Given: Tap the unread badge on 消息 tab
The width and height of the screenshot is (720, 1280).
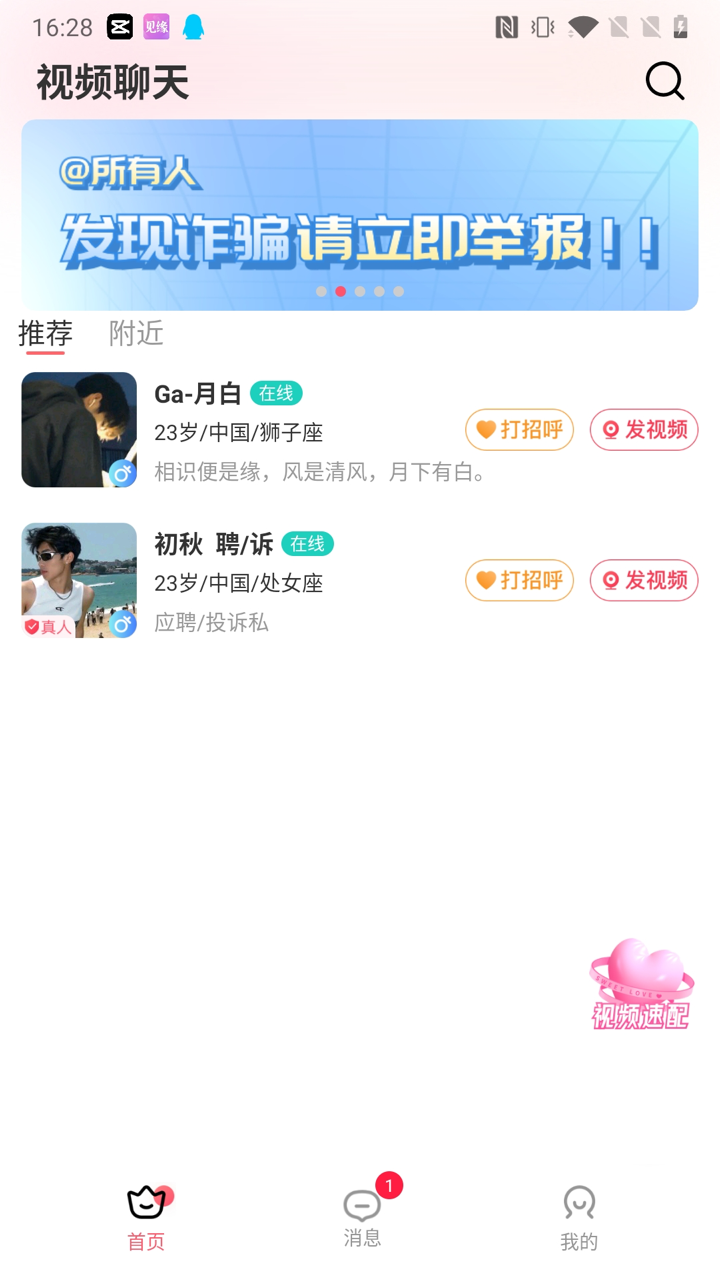Looking at the screenshot, I should click(x=389, y=1185).
